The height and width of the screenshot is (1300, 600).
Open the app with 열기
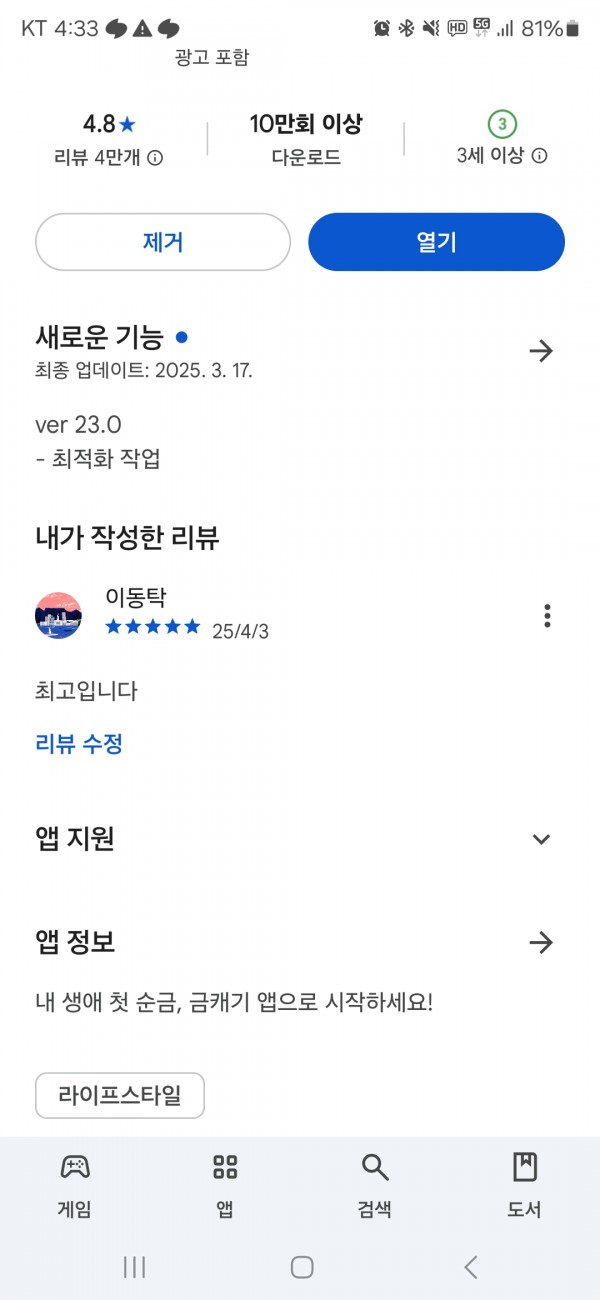[436, 242]
